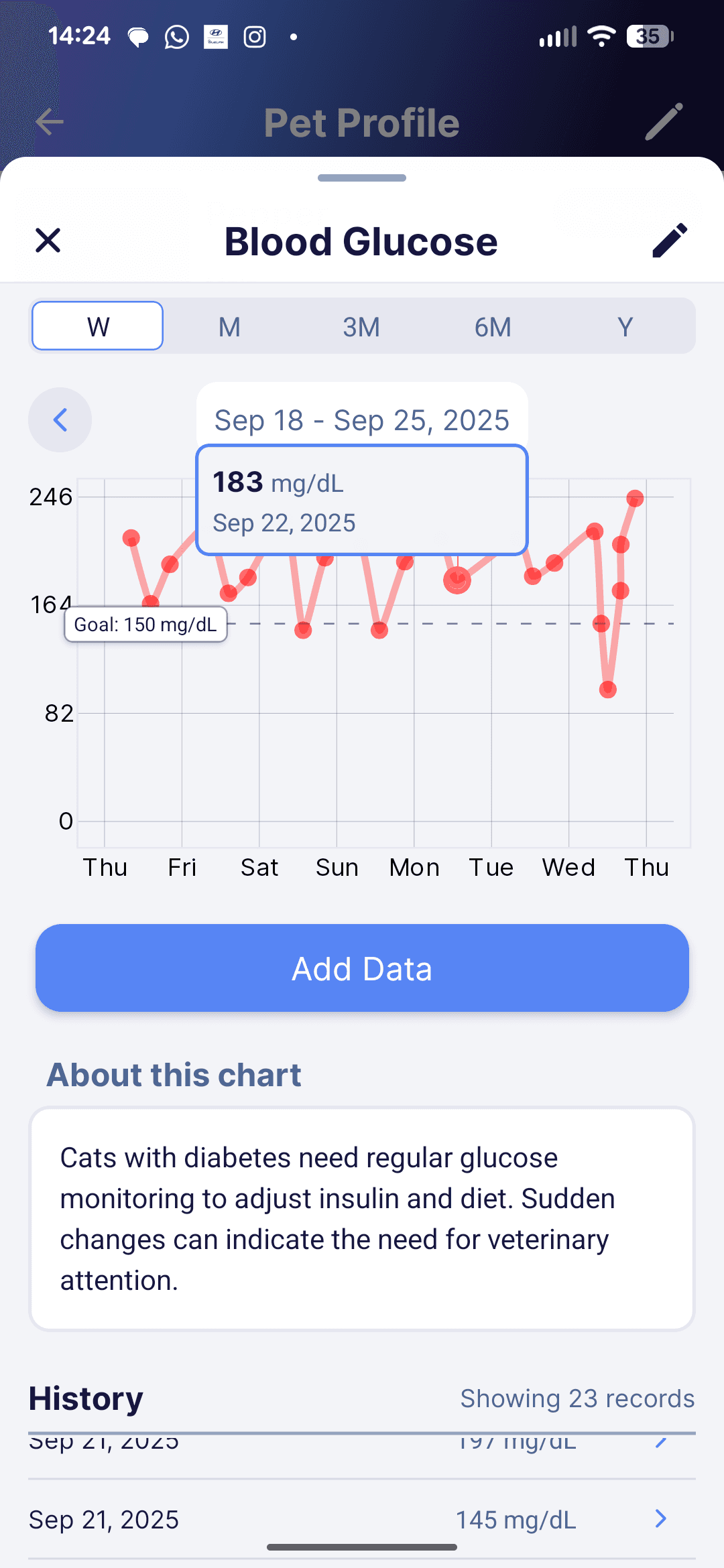Tap the Wi-Fi icon in the status bar
The height and width of the screenshot is (1568, 724).
[x=601, y=37]
